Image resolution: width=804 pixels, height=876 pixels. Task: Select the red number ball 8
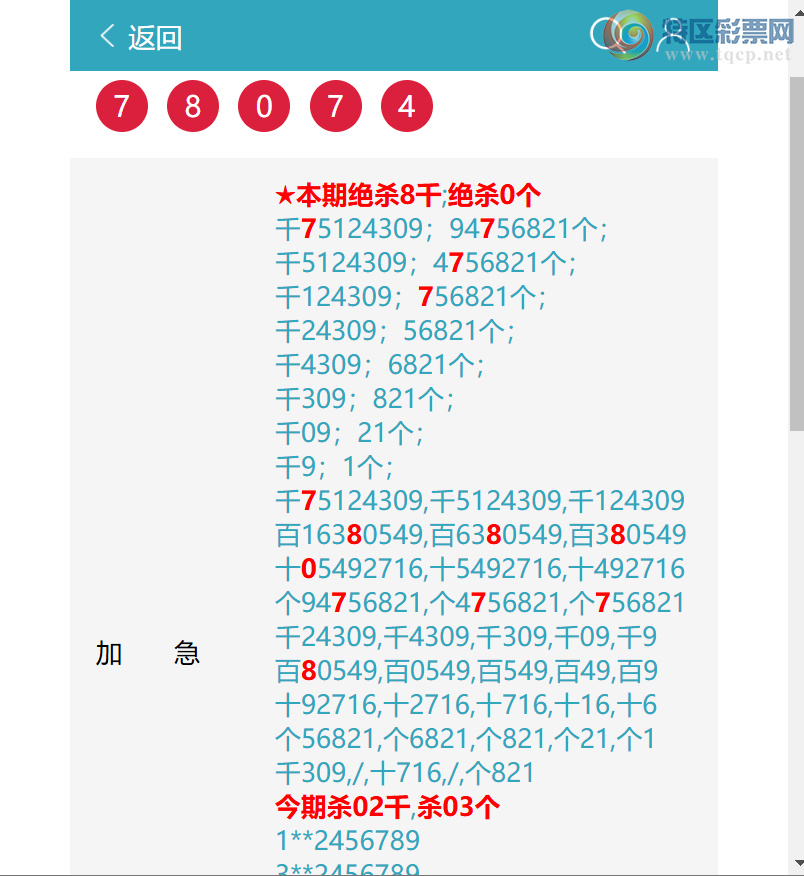[192, 105]
